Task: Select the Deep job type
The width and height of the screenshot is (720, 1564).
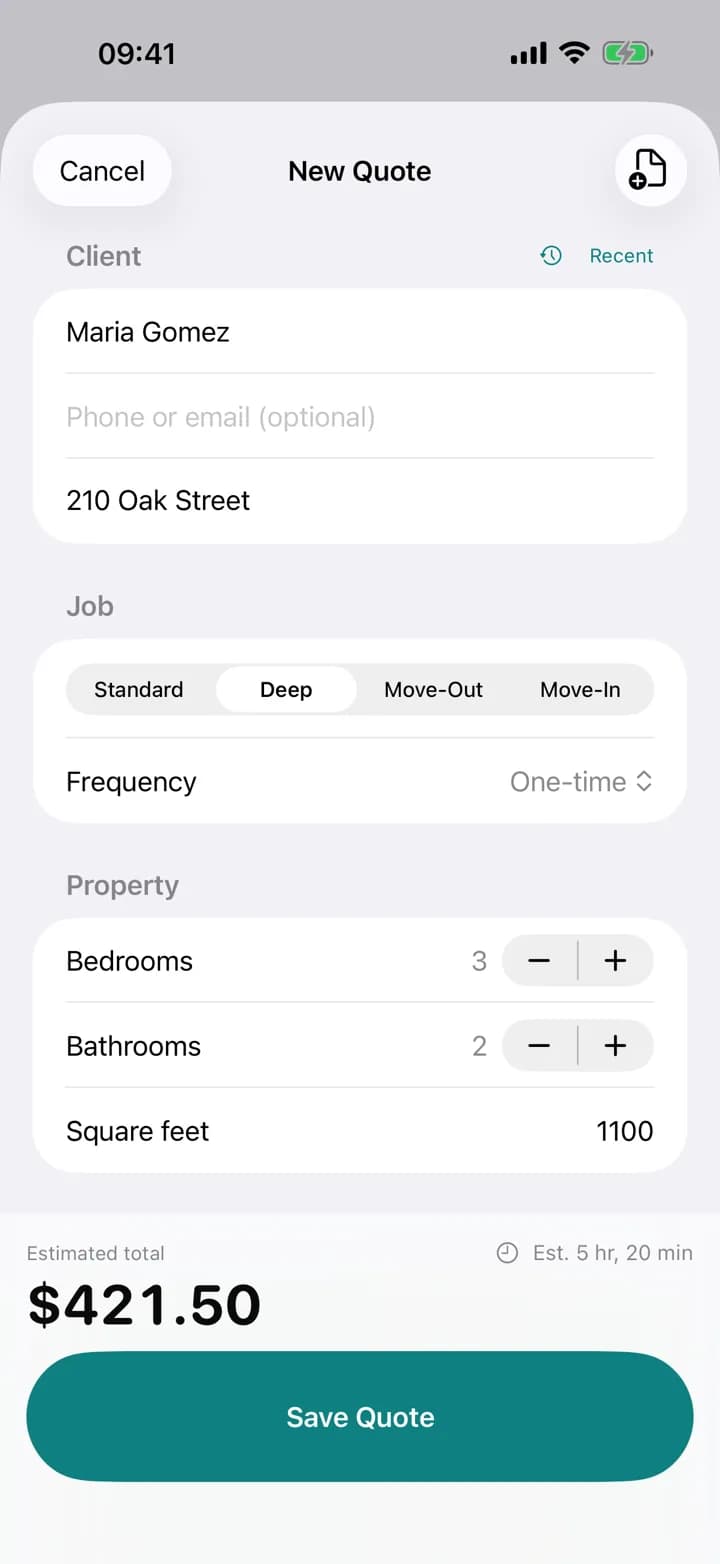Action: point(286,690)
